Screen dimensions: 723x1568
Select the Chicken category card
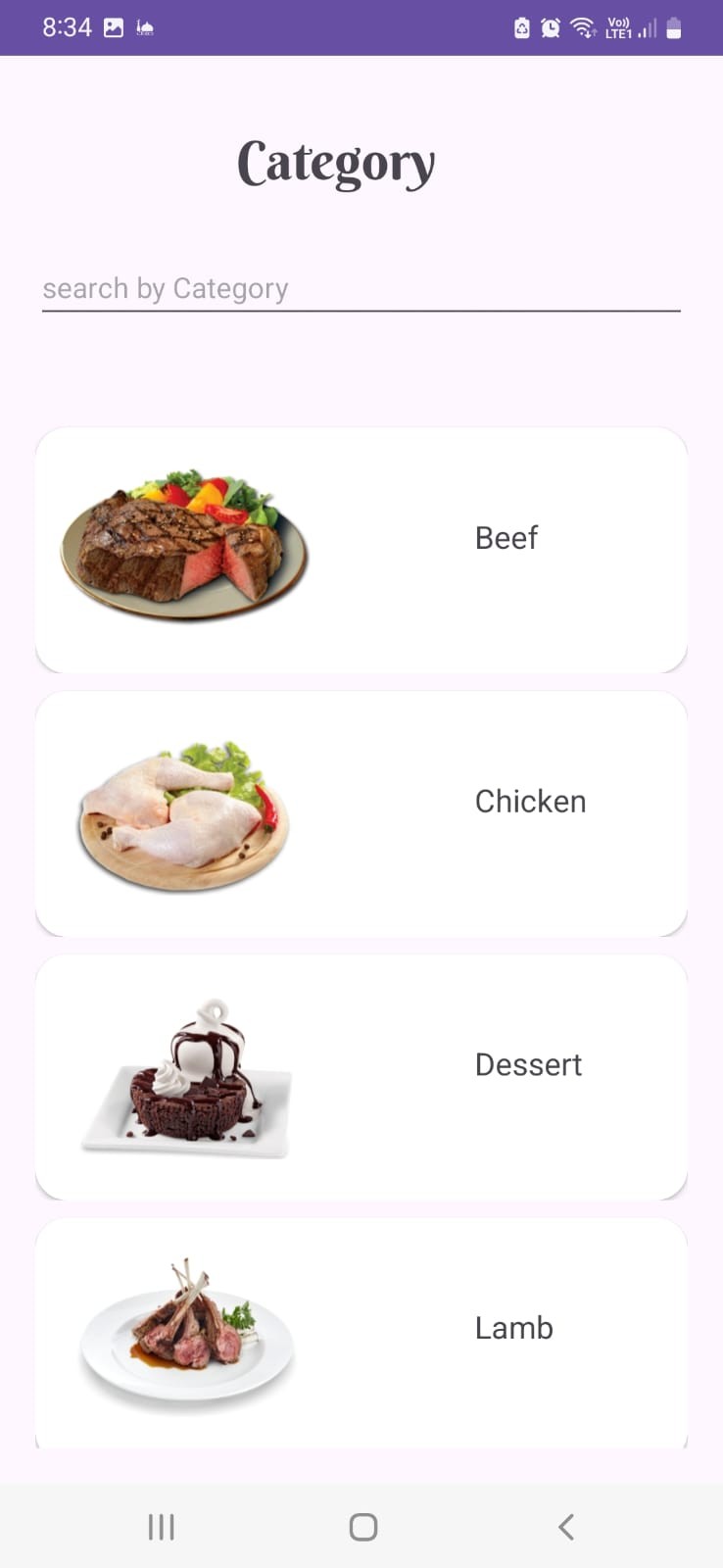tap(361, 813)
